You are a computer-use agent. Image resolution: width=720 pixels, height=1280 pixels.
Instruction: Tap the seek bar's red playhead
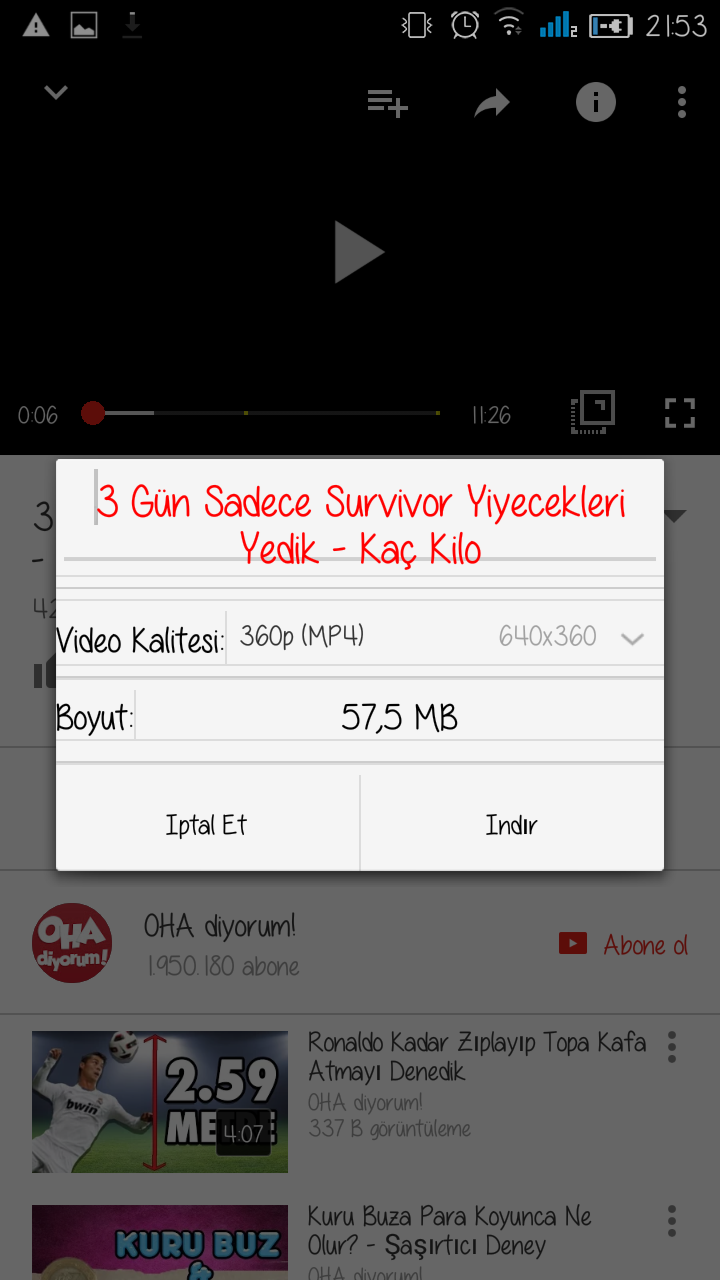coord(93,413)
